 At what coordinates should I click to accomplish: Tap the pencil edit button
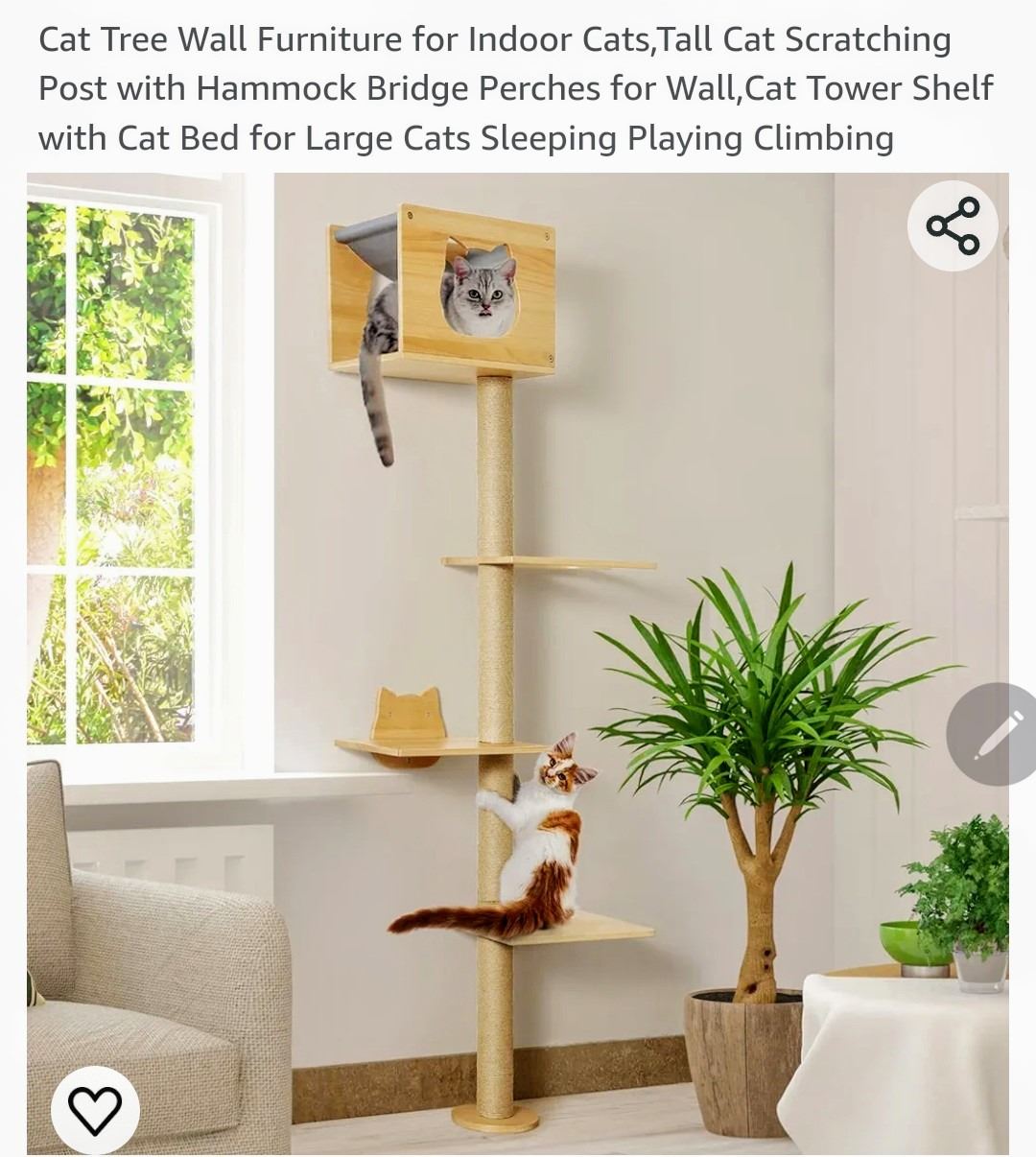coord(994,735)
